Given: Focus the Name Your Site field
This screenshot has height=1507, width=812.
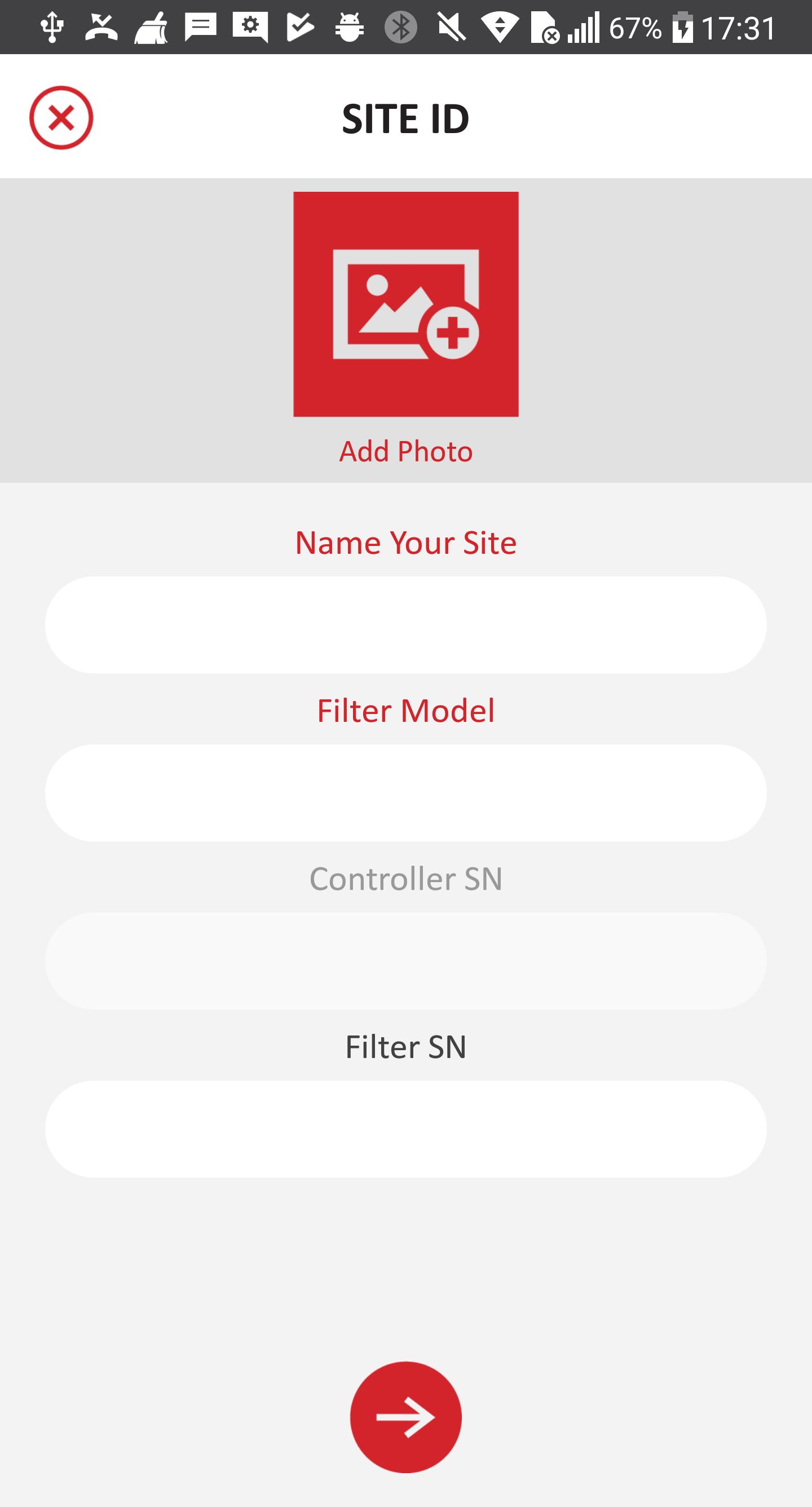Looking at the screenshot, I should point(406,625).
